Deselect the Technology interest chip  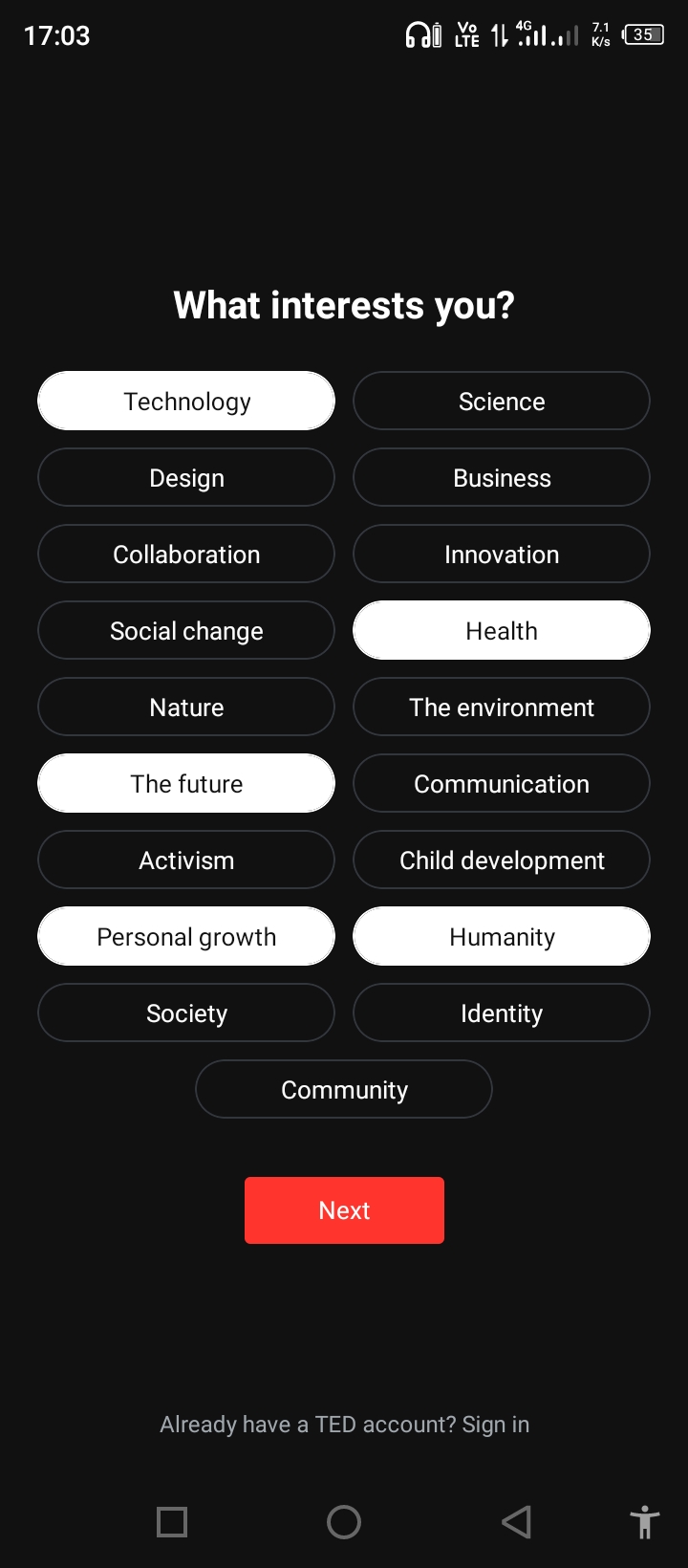pyautogui.click(x=186, y=401)
